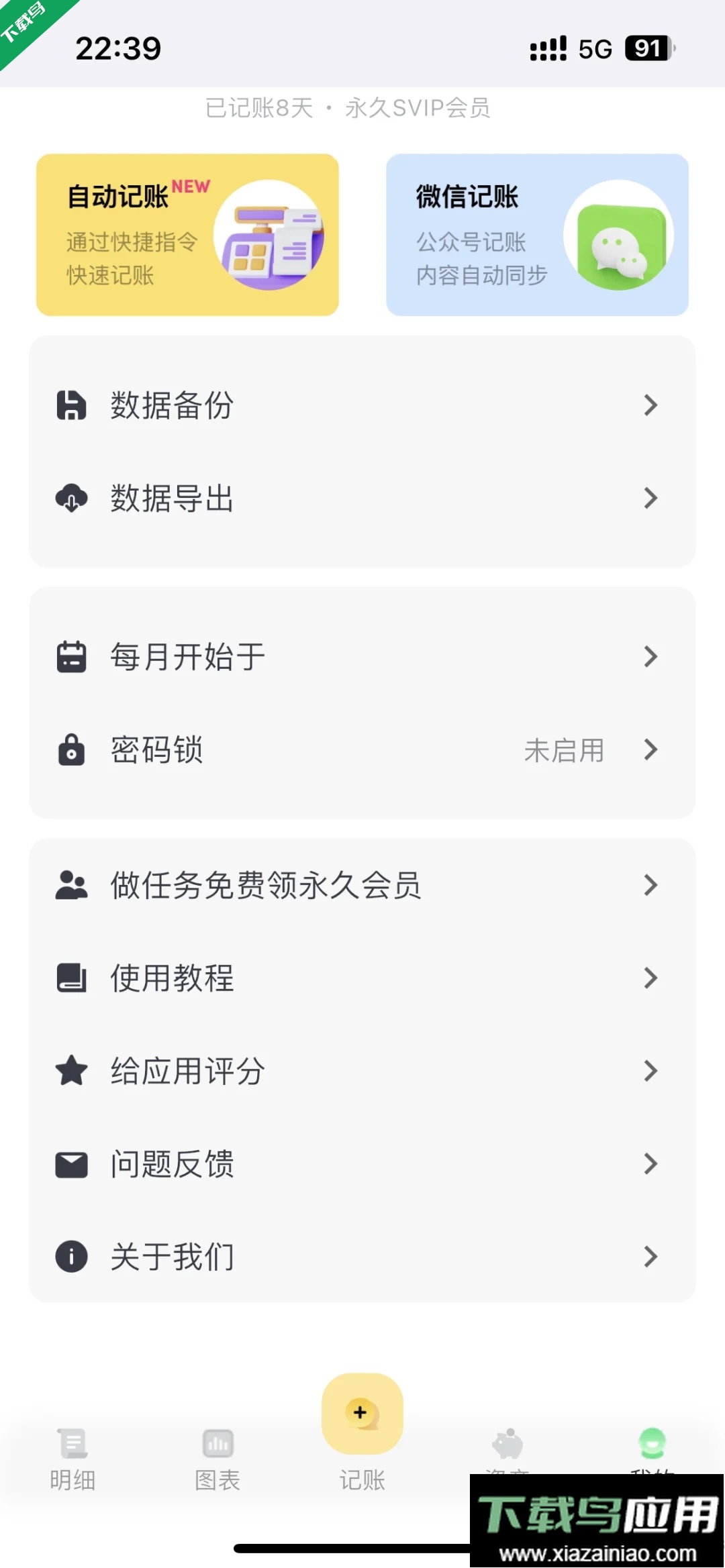The image size is (725, 1568).
Task: Open the 每月开始于 calendar icon
Action: [x=72, y=656]
